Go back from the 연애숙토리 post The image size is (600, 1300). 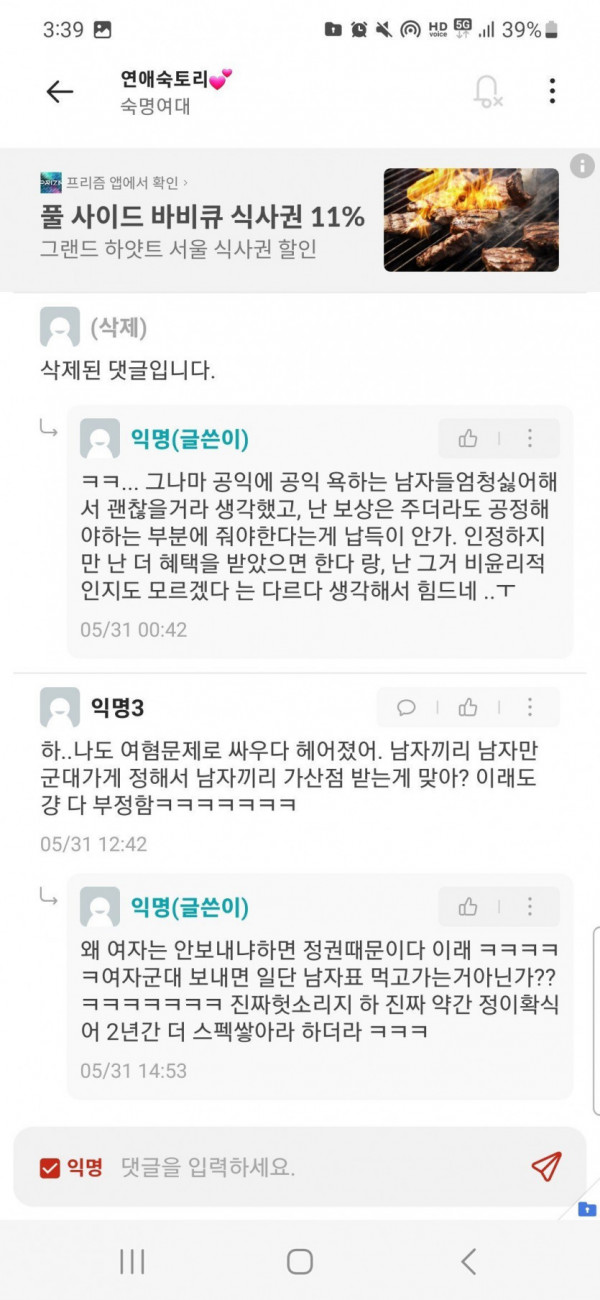click(59, 92)
